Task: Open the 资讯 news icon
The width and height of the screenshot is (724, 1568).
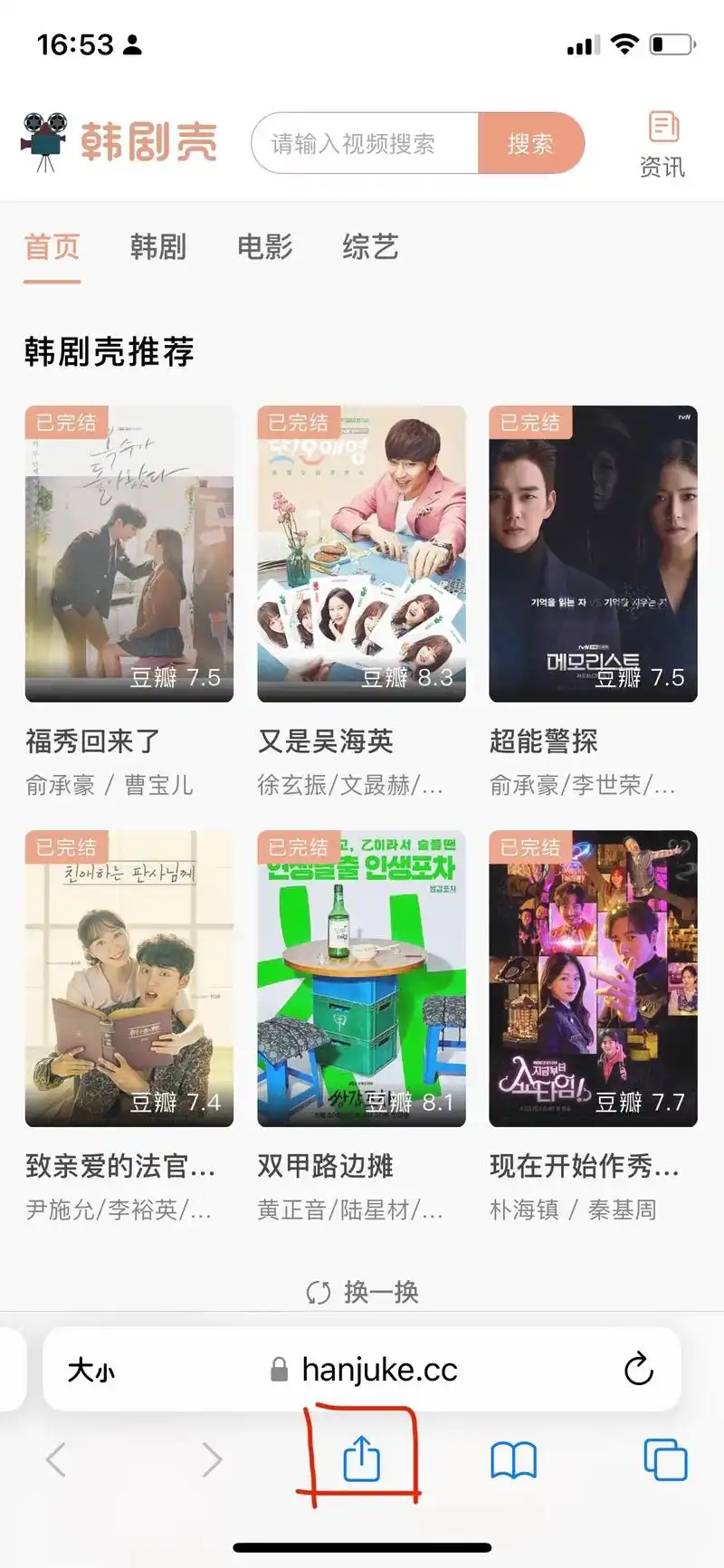Action: tap(662, 145)
